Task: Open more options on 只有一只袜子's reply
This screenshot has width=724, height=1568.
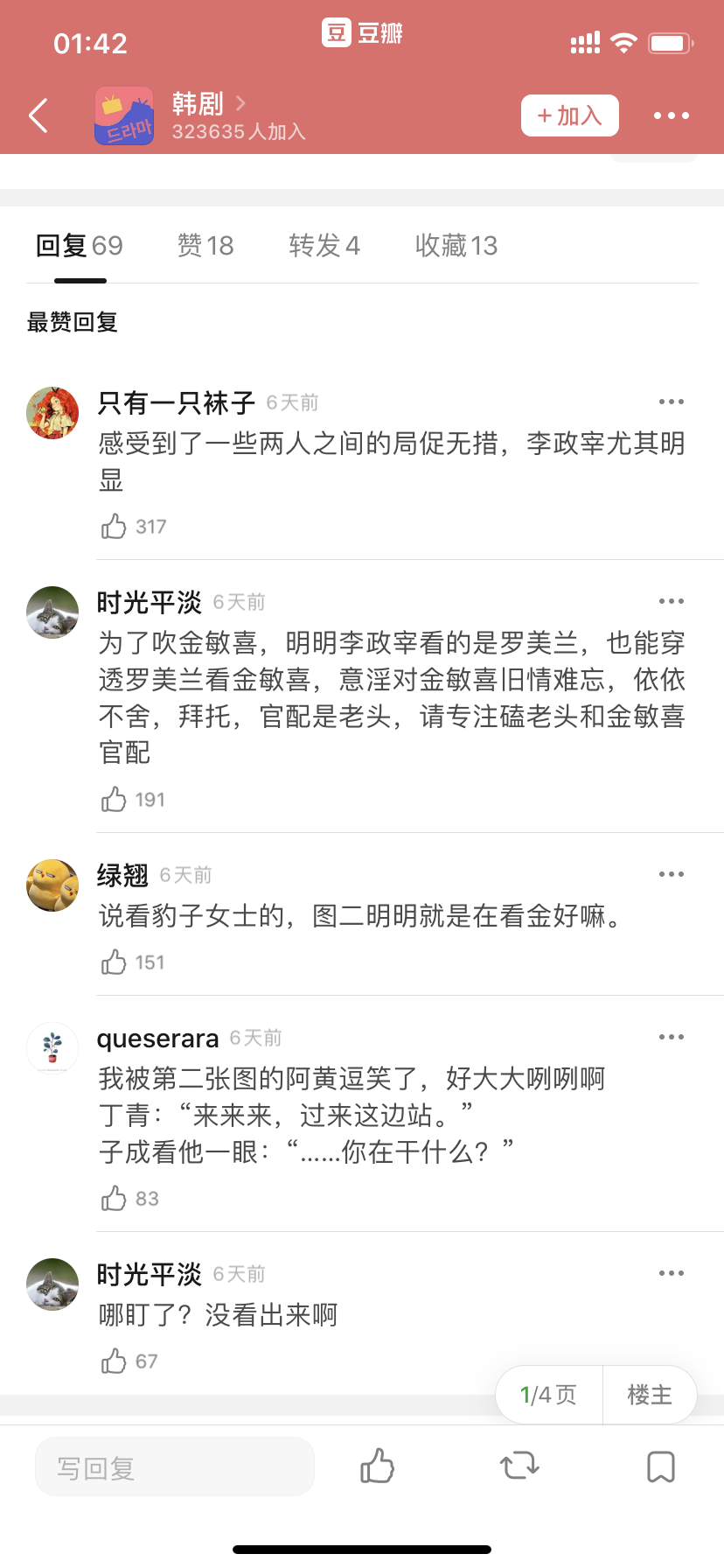Action: (671, 402)
